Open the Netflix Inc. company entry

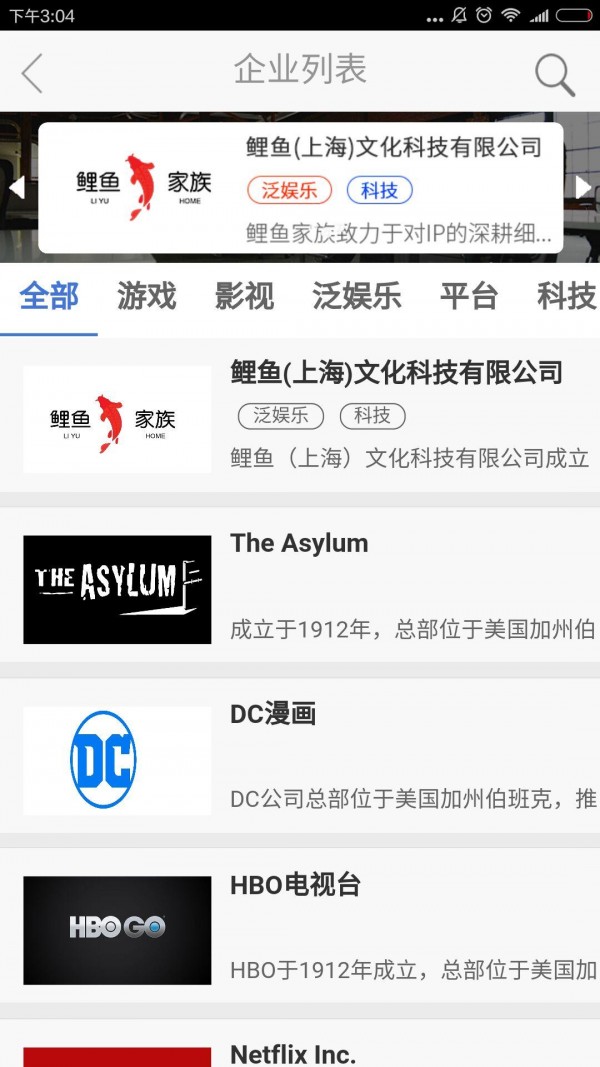[300, 1052]
